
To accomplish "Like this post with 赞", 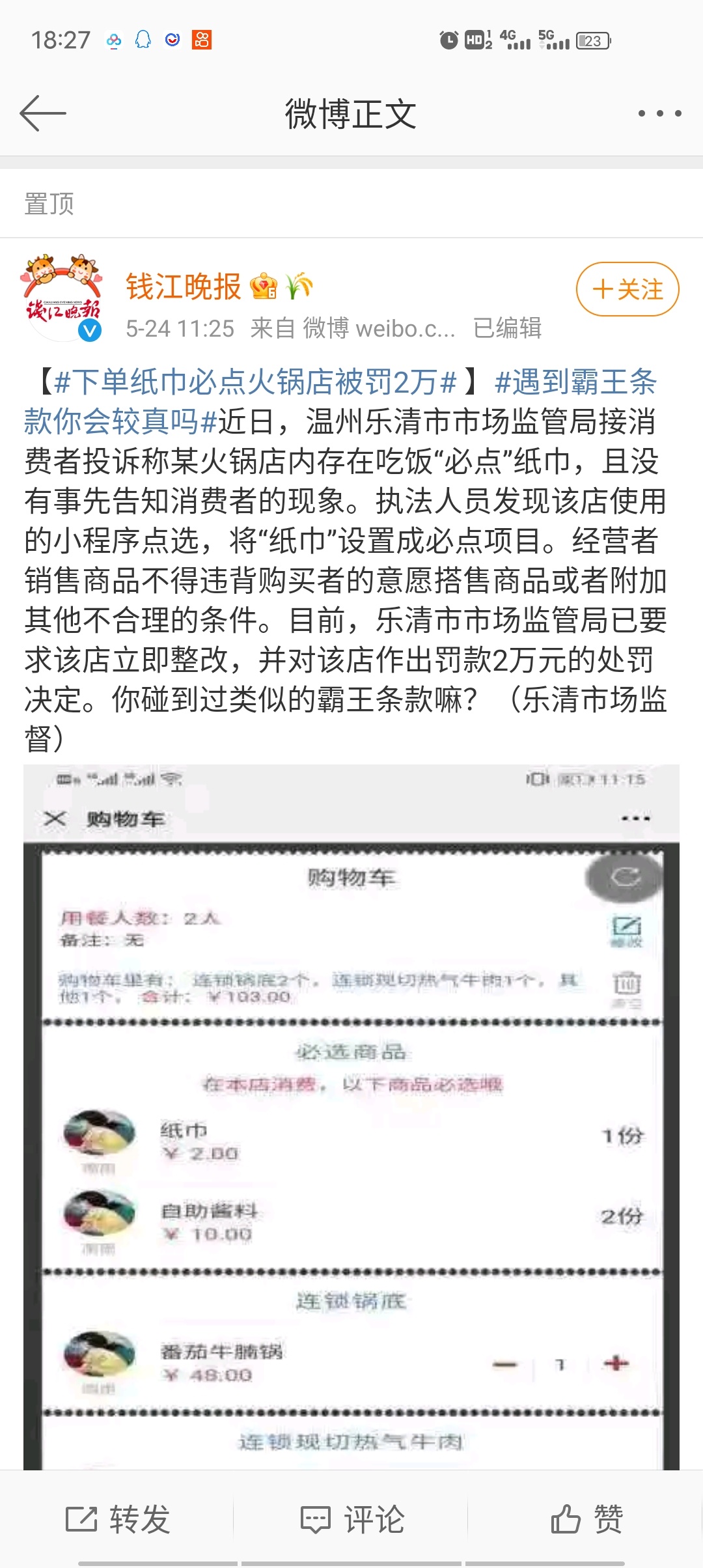I will tap(586, 1519).
